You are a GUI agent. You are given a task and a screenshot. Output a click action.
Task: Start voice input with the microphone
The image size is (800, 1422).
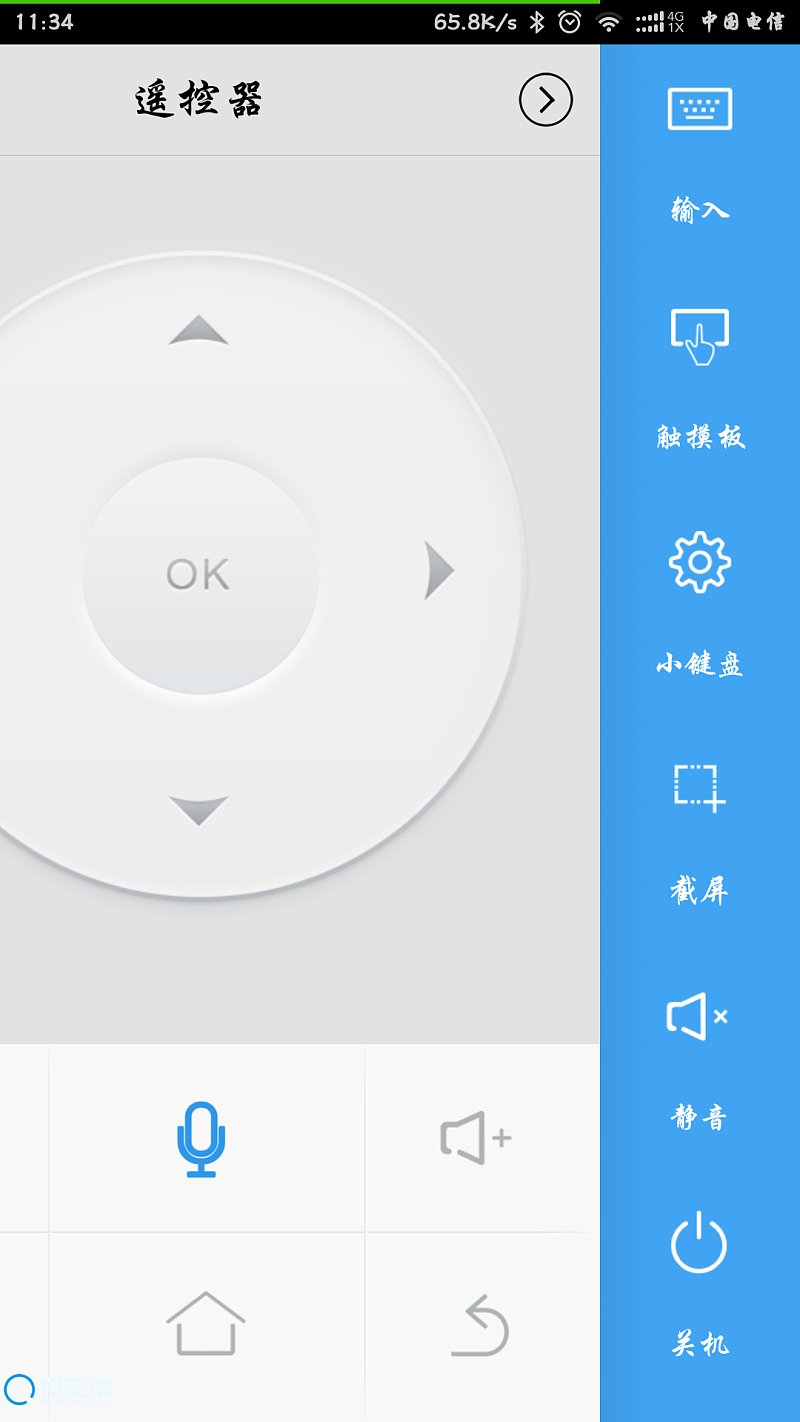coord(201,1139)
